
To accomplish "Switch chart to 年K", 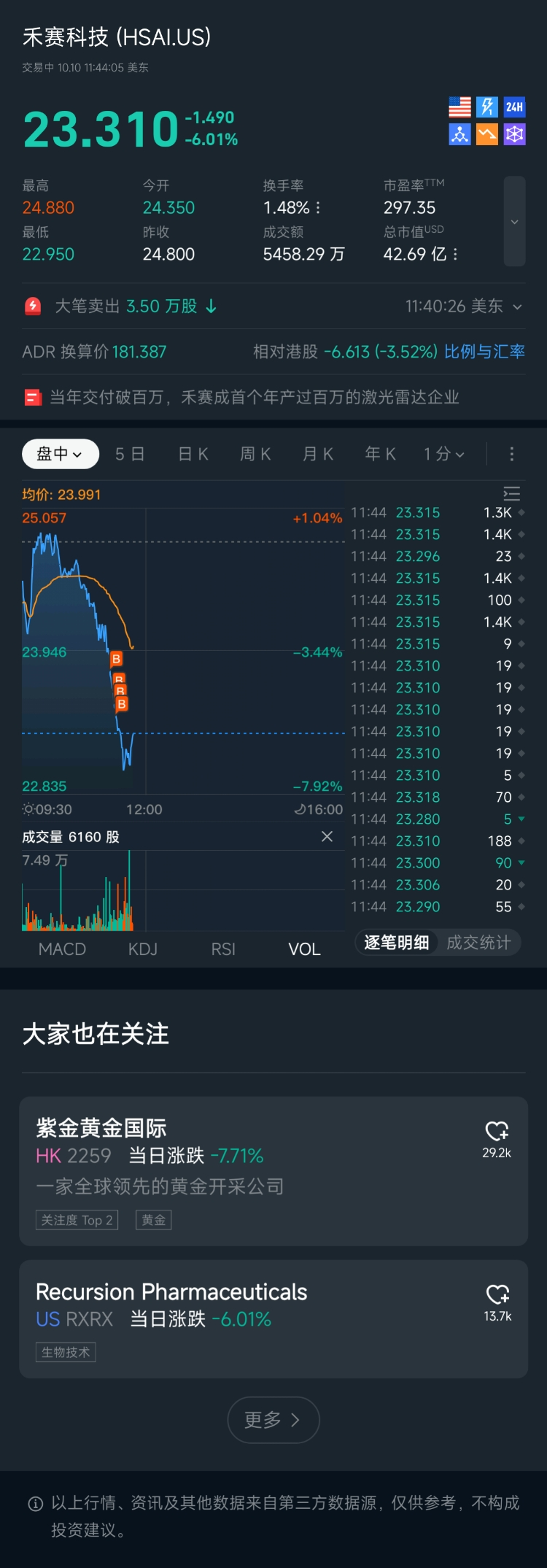I will (x=380, y=454).
